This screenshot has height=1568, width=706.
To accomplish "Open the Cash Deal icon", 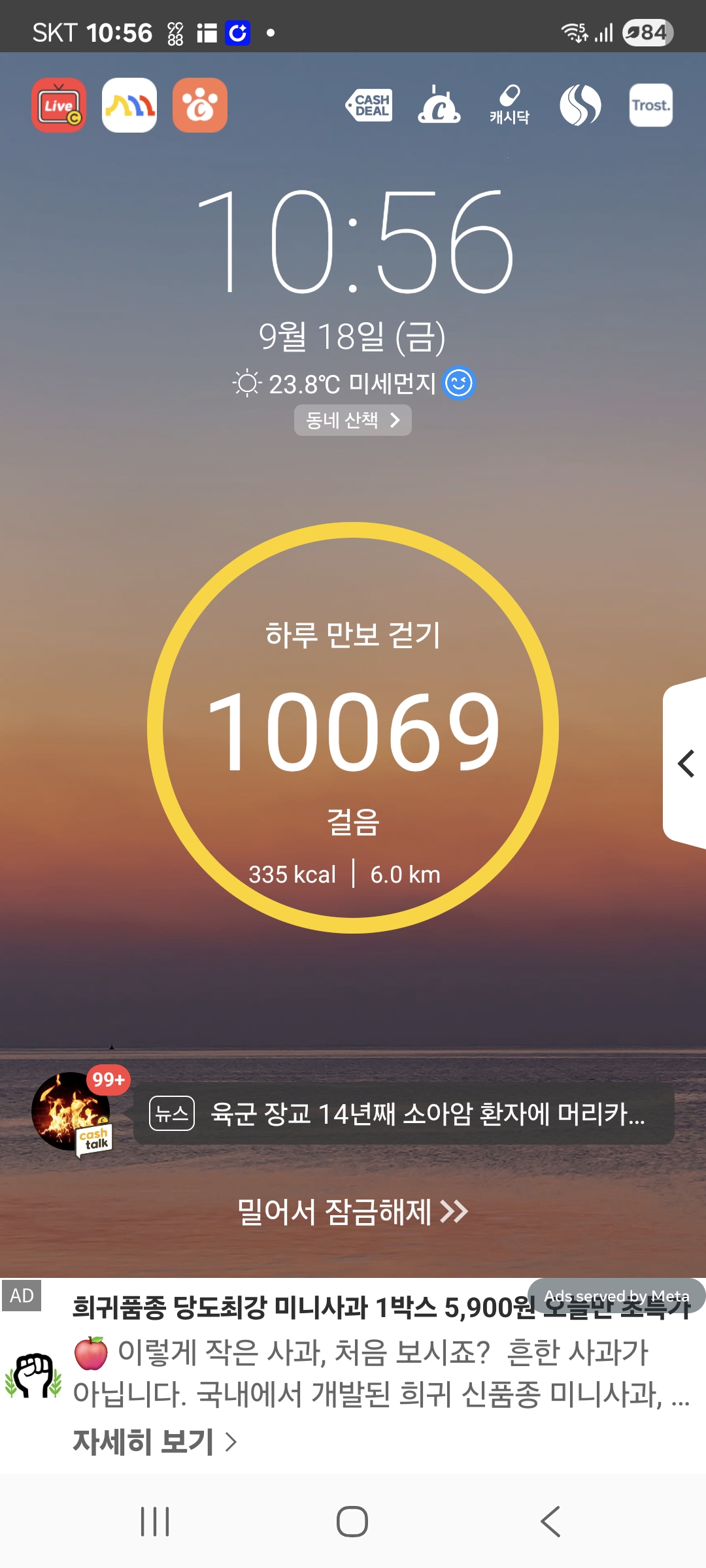I will 369,105.
